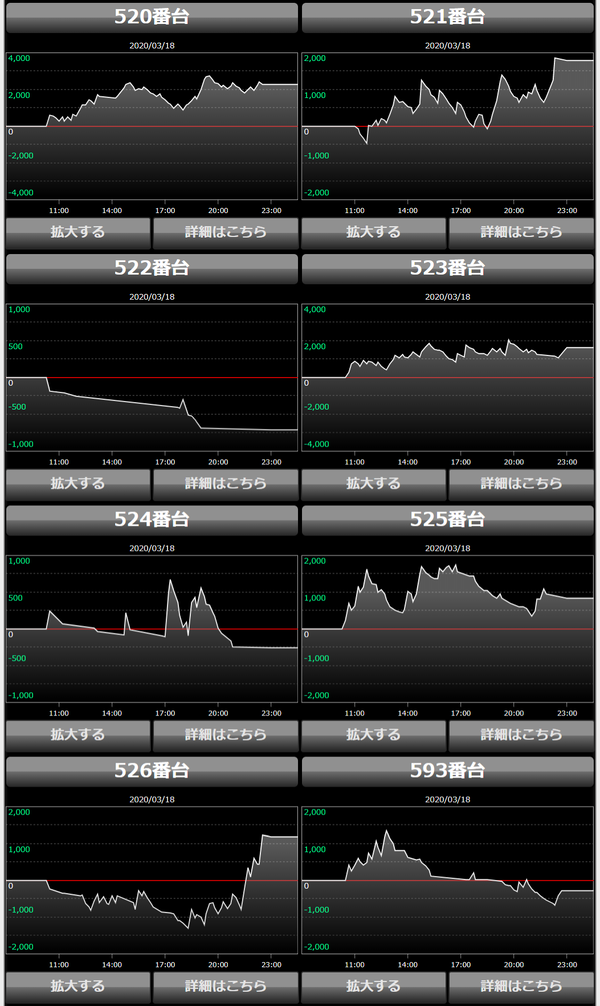This screenshot has height=1006, width=600.
Task: Tap 拡大する under 526番台 graph
Action: pyautogui.click(x=78, y=985)
